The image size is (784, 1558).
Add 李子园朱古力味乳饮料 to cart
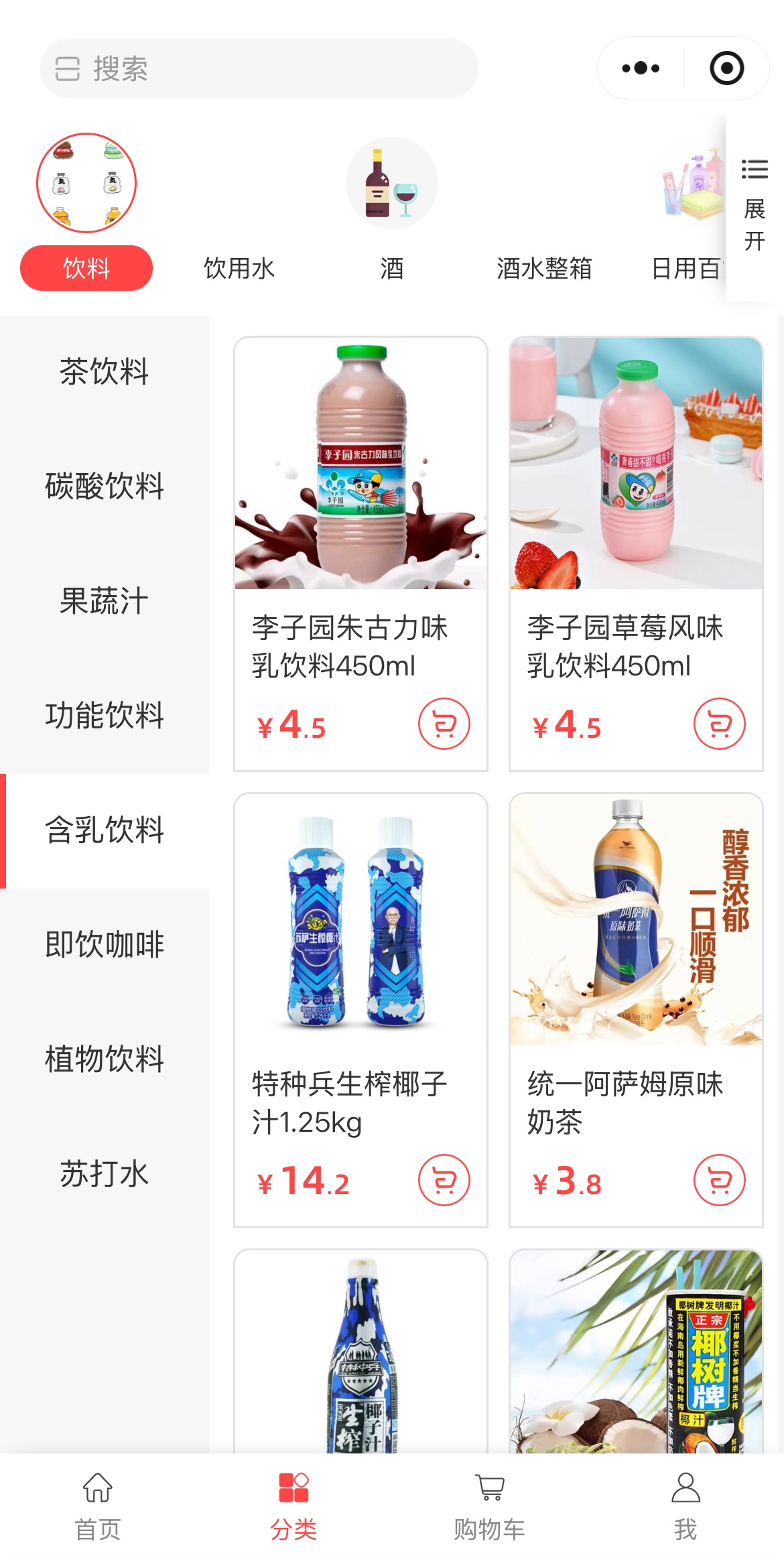click(x=444, y=724)
